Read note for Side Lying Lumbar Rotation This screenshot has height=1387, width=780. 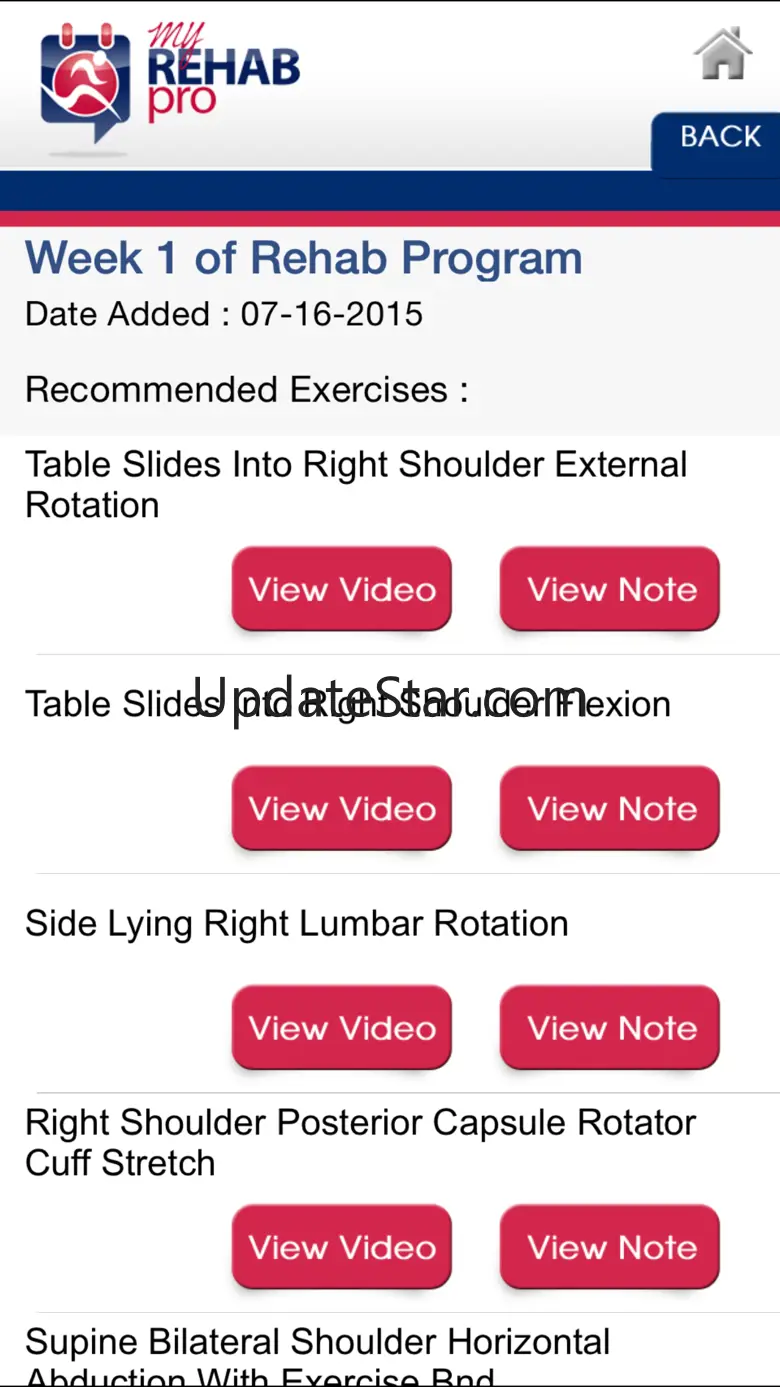[x=610, y=1027]
